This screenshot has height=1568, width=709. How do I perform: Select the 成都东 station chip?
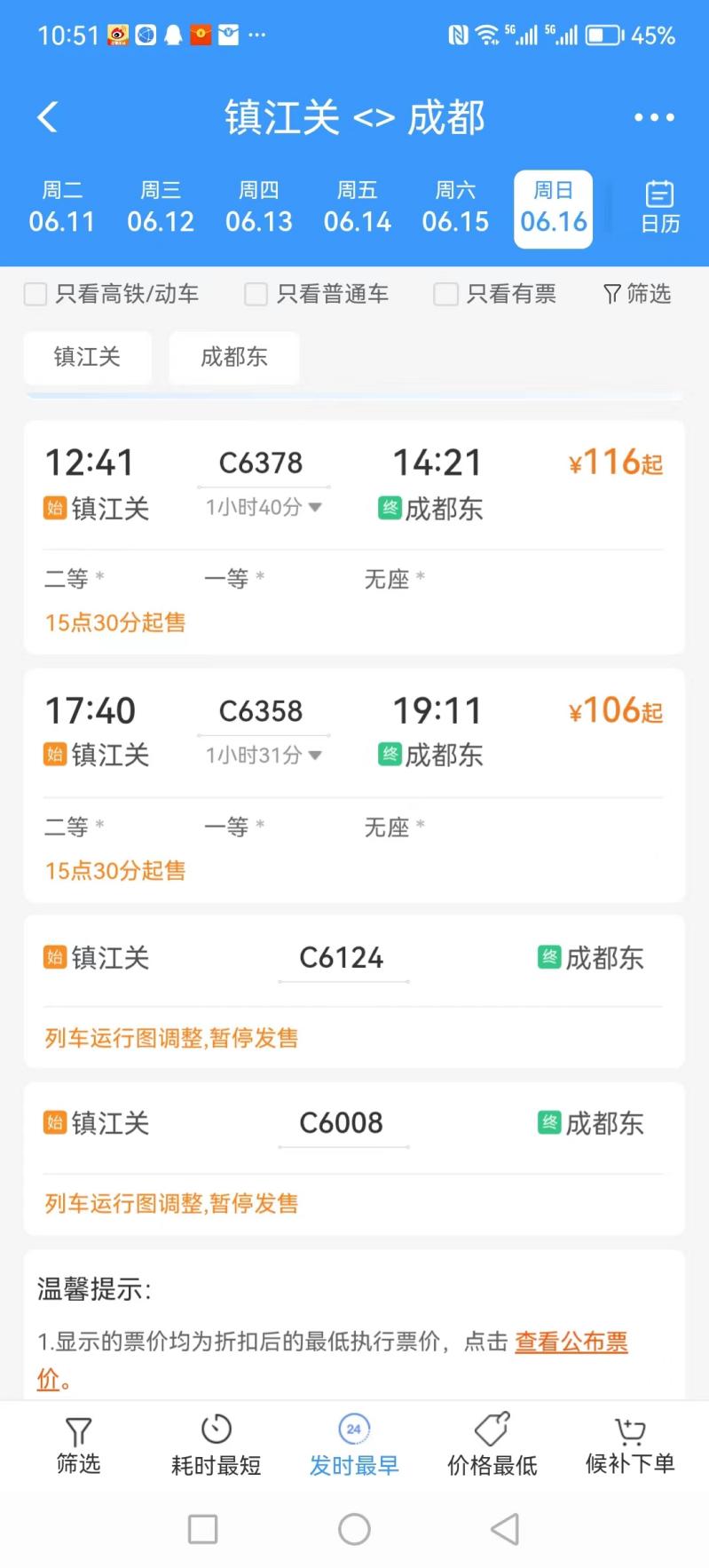234,357
